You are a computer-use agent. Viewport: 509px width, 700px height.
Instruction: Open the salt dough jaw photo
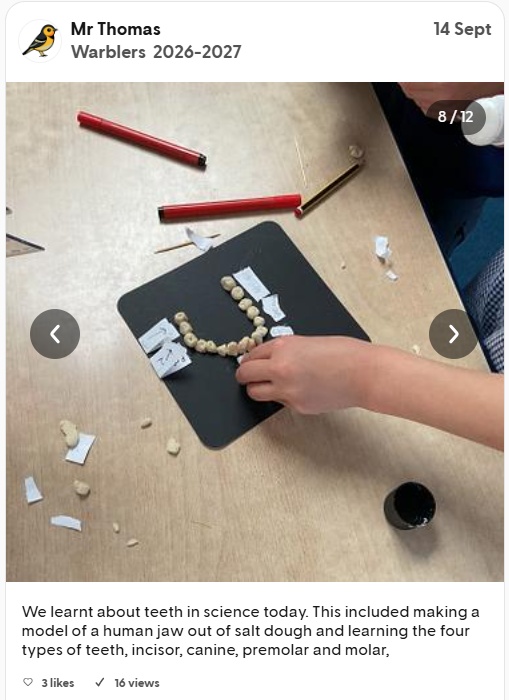[x=255, y=332]
